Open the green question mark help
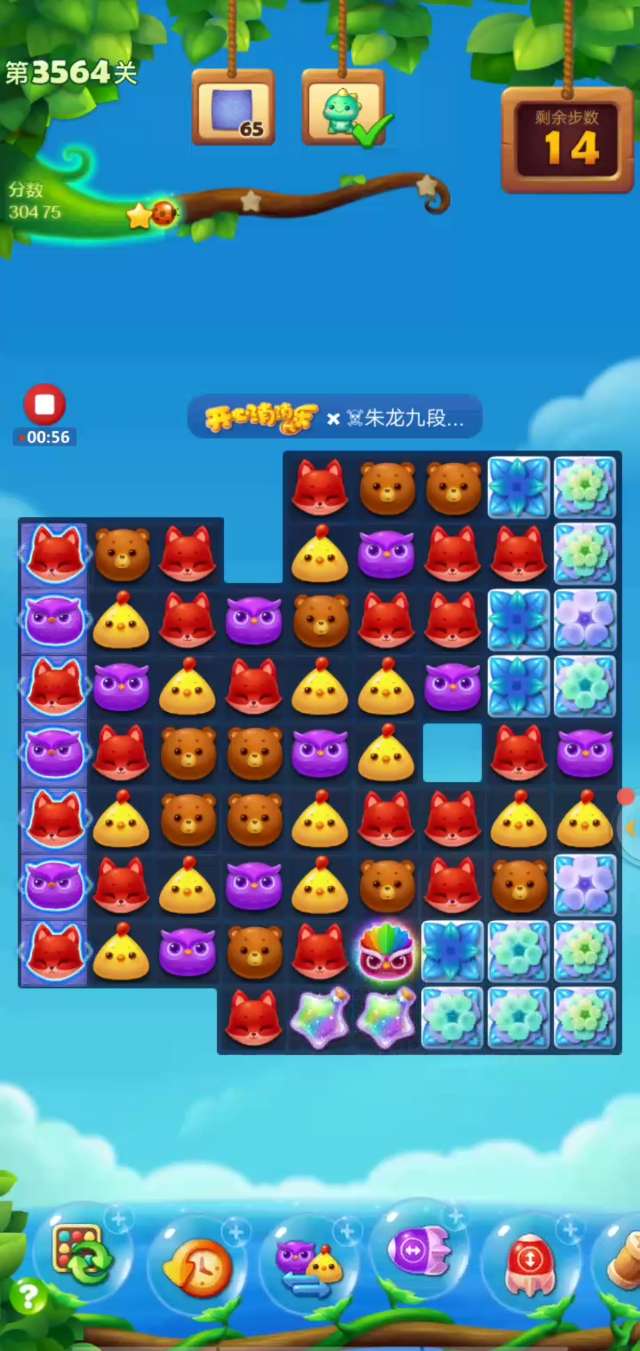The height and width of the screenshot is (1351, 640). pyautogui.click(x=27, y=1297)
